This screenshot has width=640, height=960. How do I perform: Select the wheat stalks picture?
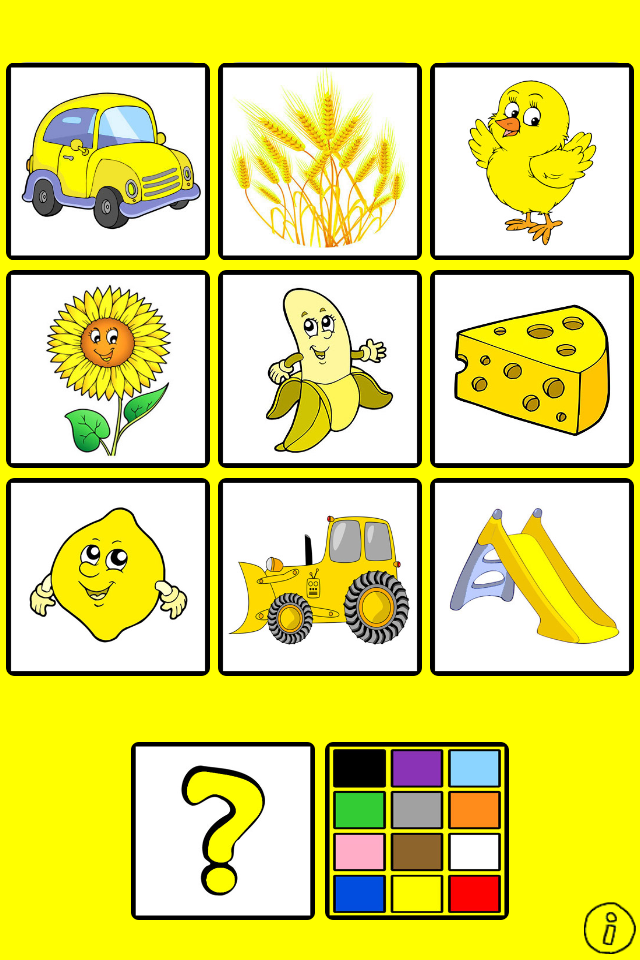pyautogui.click(x=320, y=162)
